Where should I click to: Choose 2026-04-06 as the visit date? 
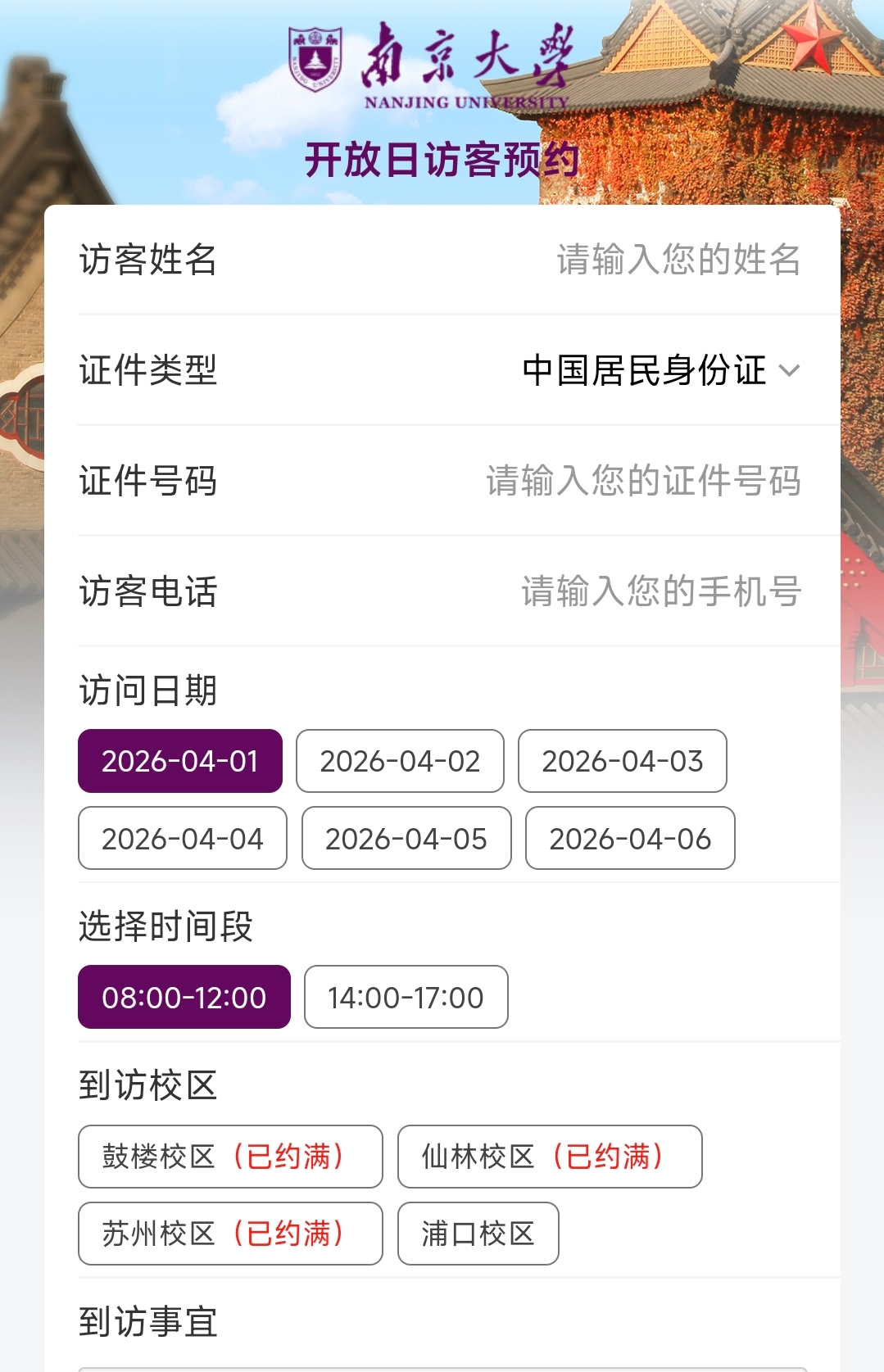pos(630,838)
